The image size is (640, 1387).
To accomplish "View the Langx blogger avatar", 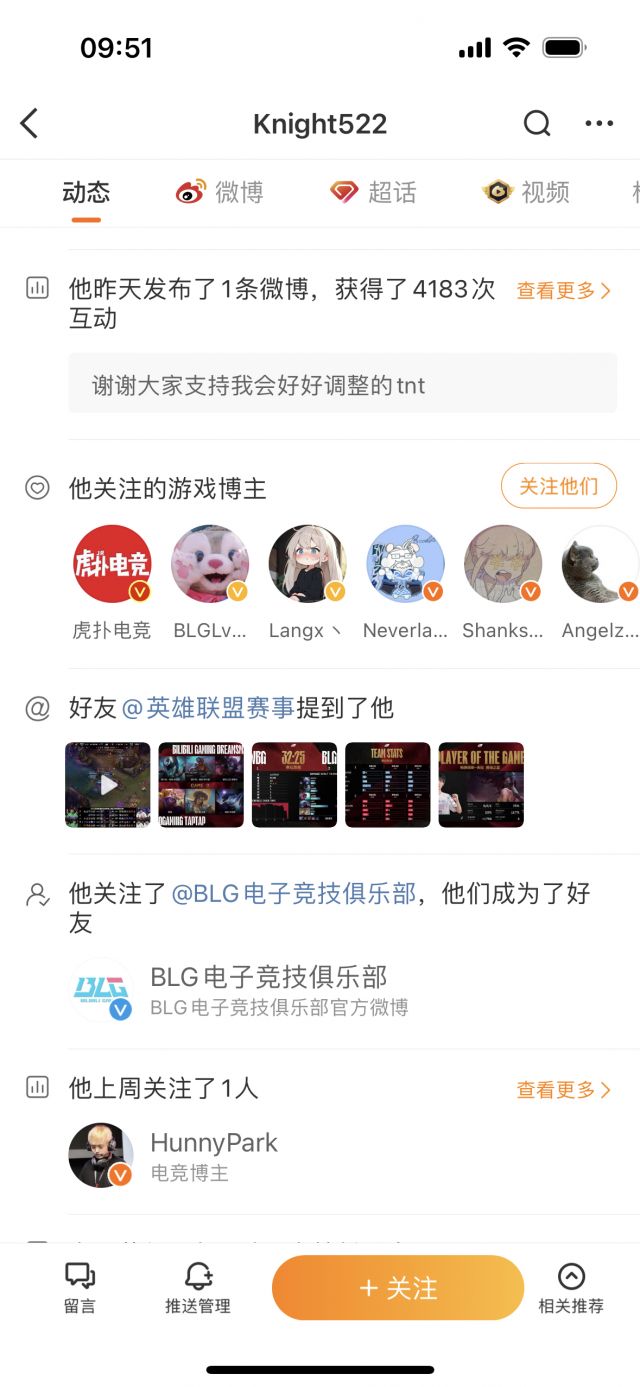I will pos(308,565).
